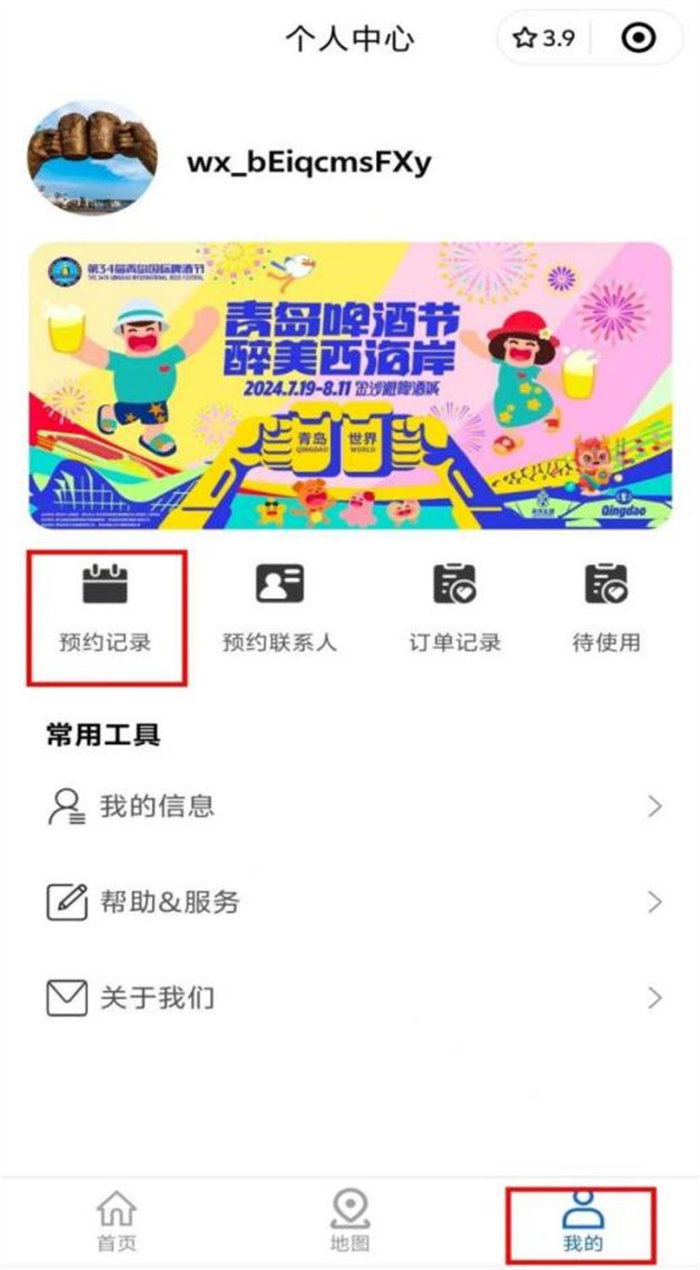
Task: Open 预约联系人 reservation contacts
Action: 280,607
